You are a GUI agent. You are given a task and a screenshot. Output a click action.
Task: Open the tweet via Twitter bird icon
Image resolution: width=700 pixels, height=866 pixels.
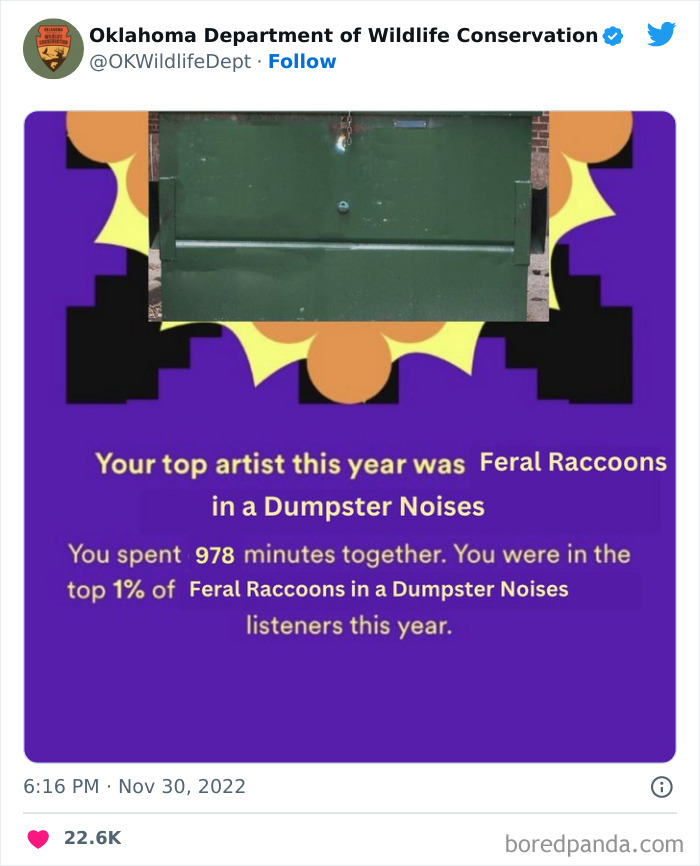point(661,35)
